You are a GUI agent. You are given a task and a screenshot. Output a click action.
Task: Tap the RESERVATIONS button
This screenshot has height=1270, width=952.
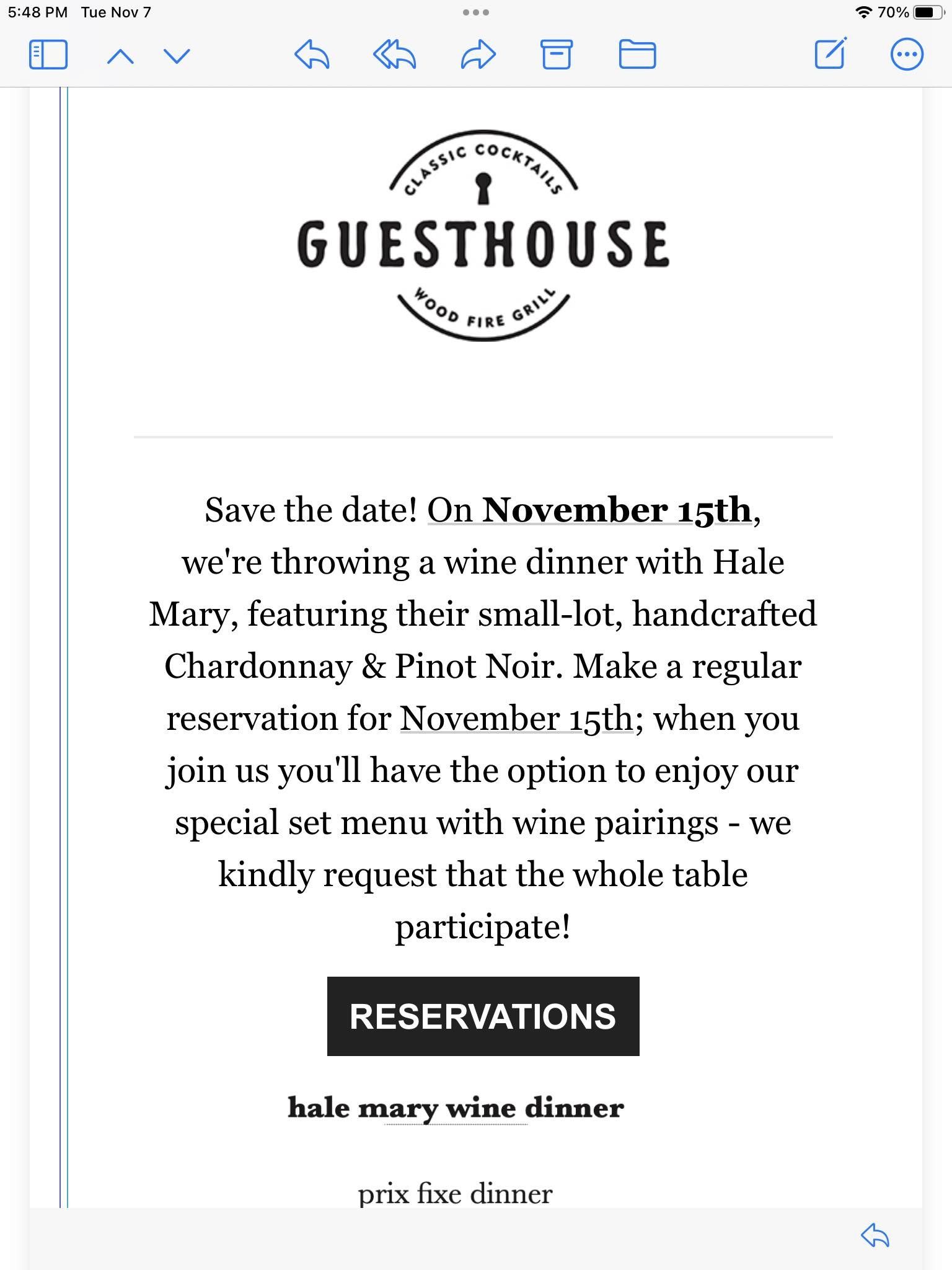coord(483,1016)
